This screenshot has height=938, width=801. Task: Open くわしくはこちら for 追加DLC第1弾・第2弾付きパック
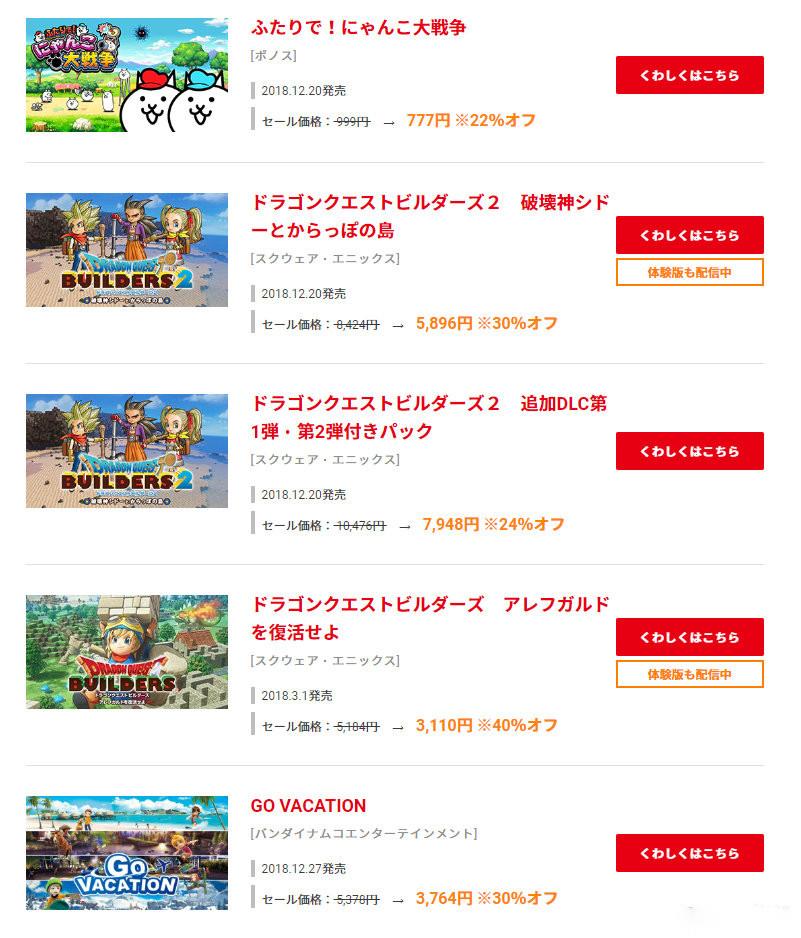689,451
